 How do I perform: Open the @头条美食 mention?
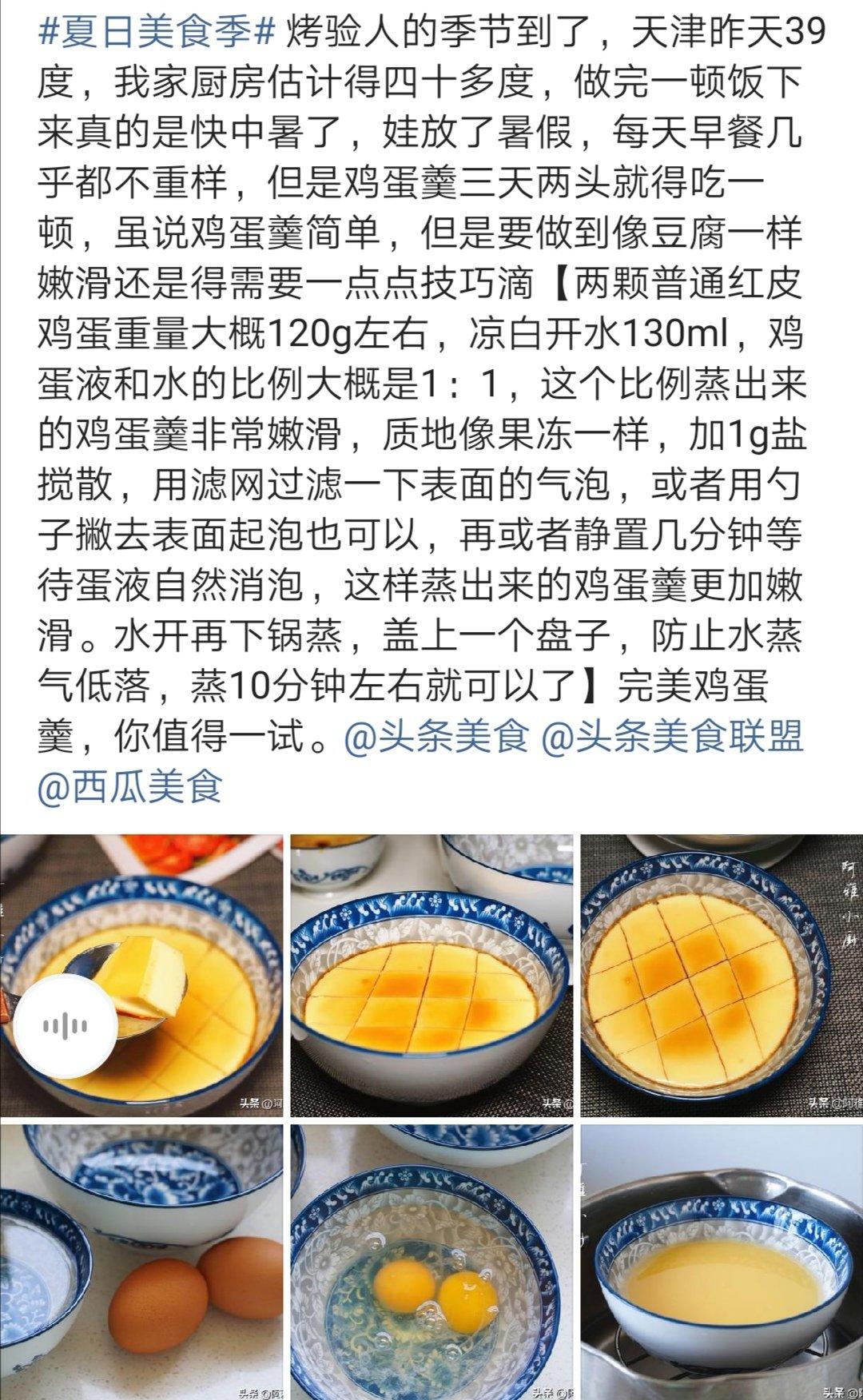pyautogui.click(x=436, y=736)
